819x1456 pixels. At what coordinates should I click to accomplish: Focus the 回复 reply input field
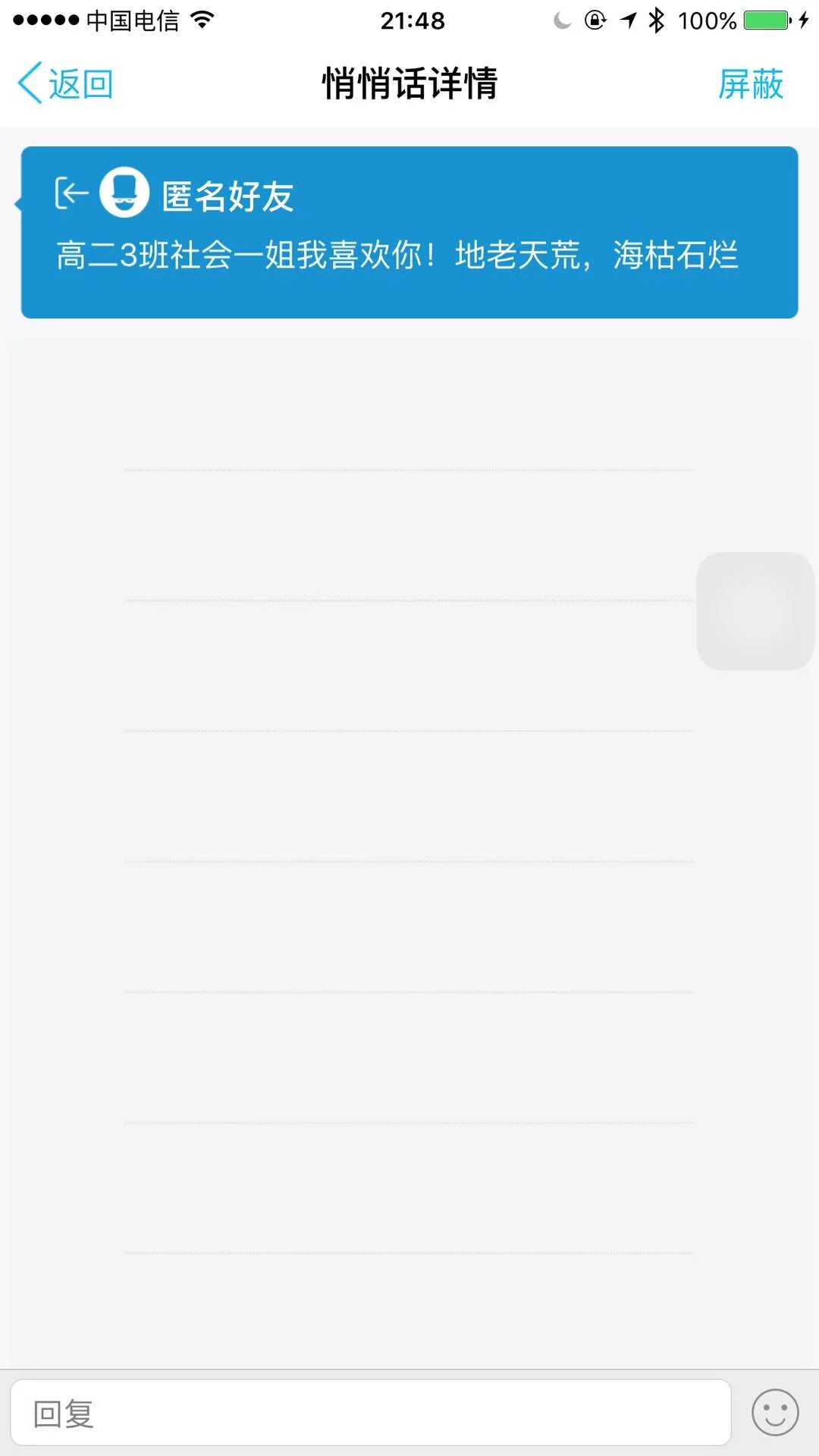coord(370,1413)
